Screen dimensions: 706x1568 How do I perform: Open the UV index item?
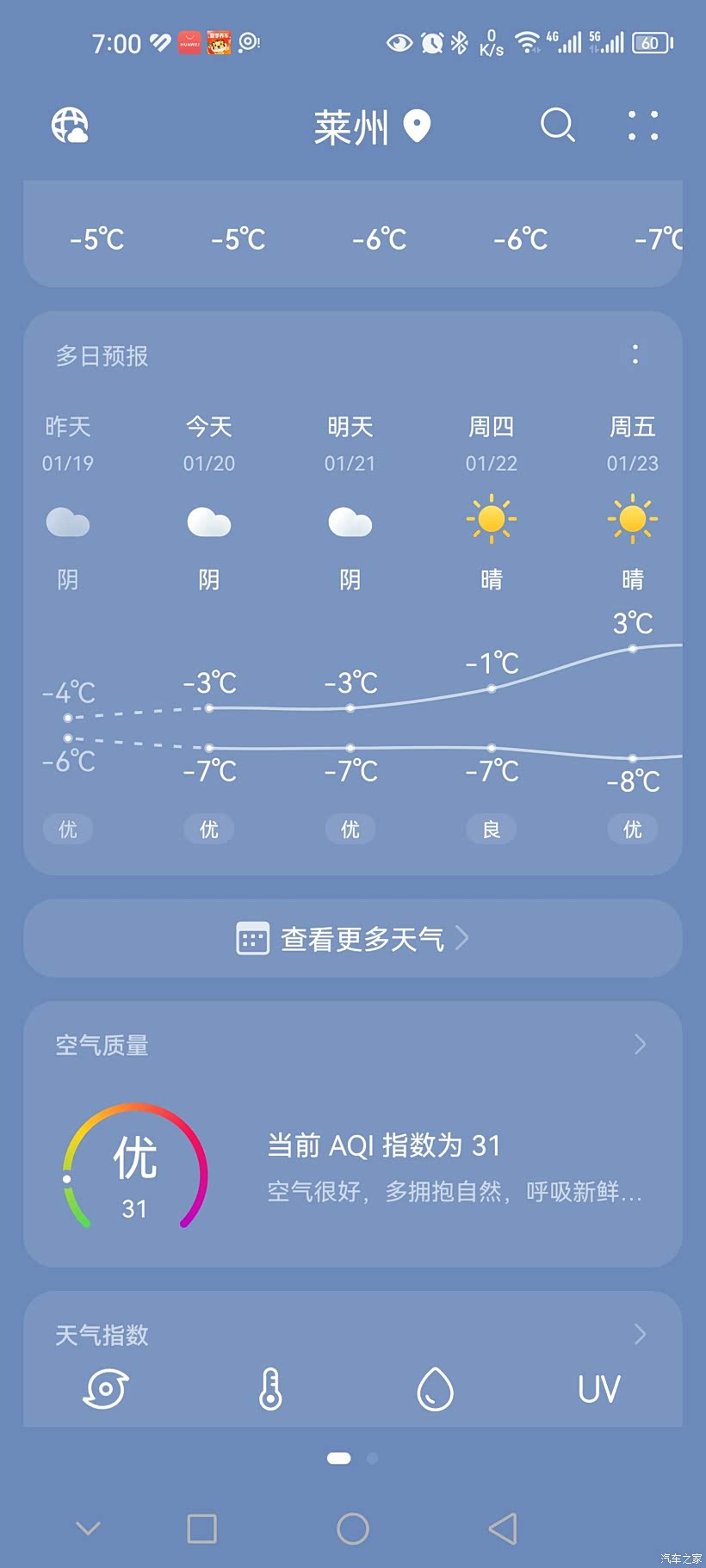pyautogui.click(x=599, y=1389)
